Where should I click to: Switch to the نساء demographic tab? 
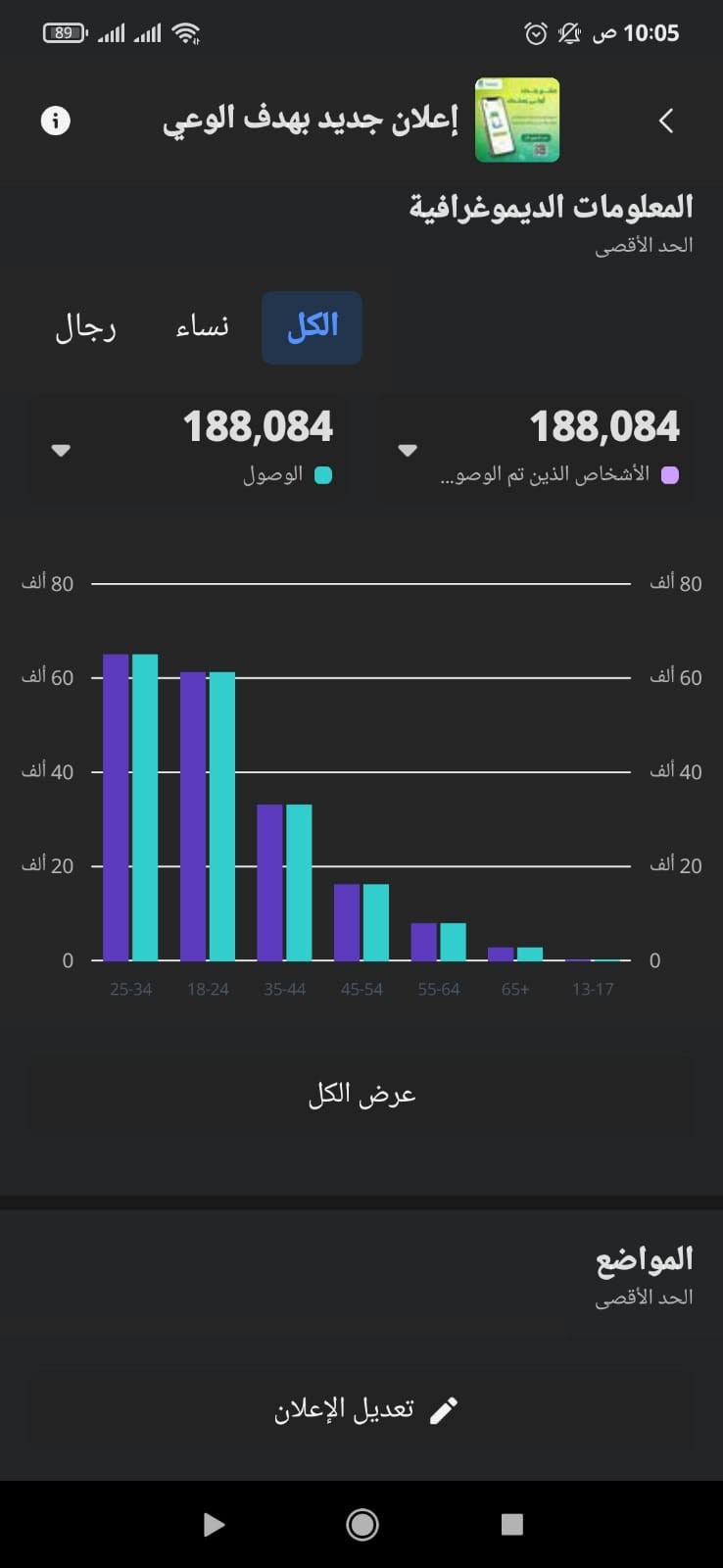(x=202, y=327)
